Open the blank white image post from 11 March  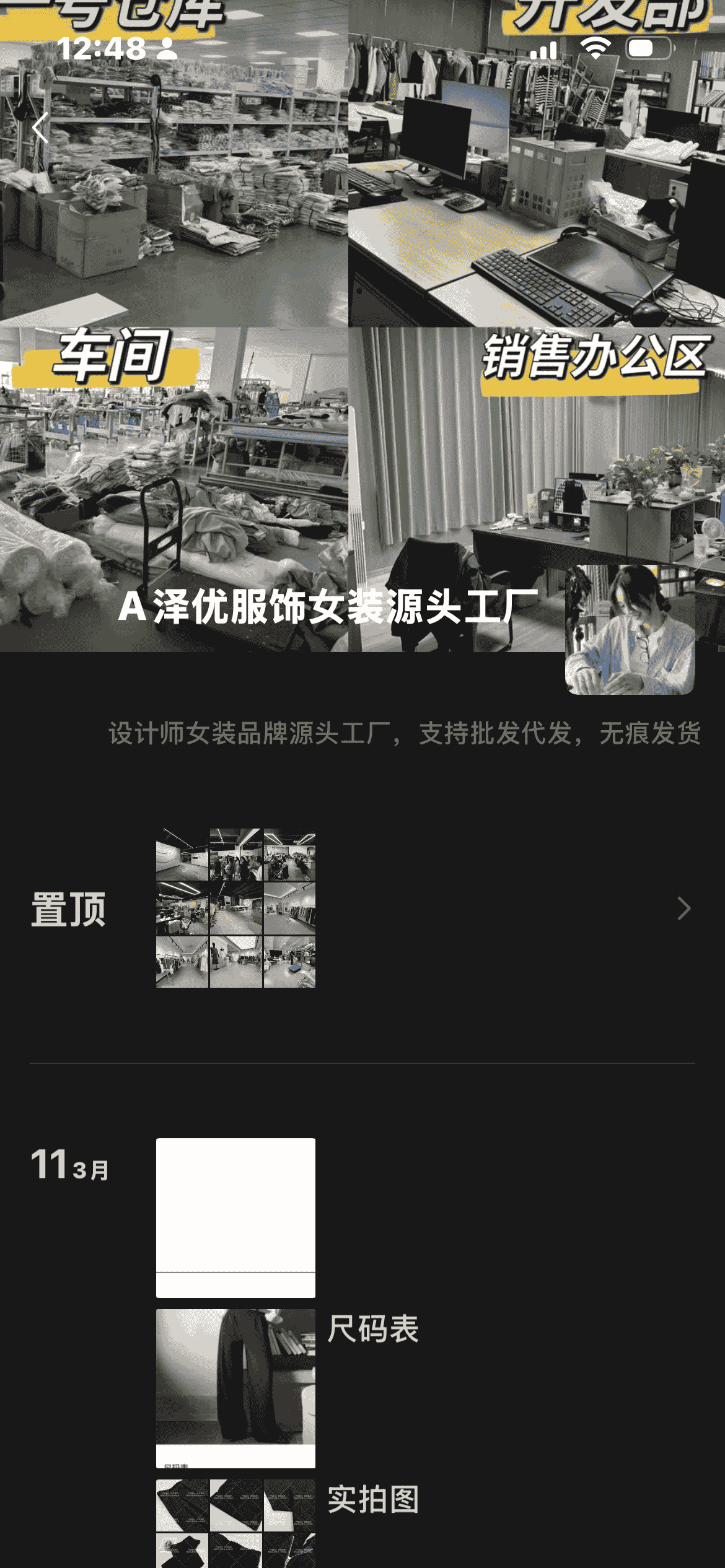click(x=235, y=1217)
